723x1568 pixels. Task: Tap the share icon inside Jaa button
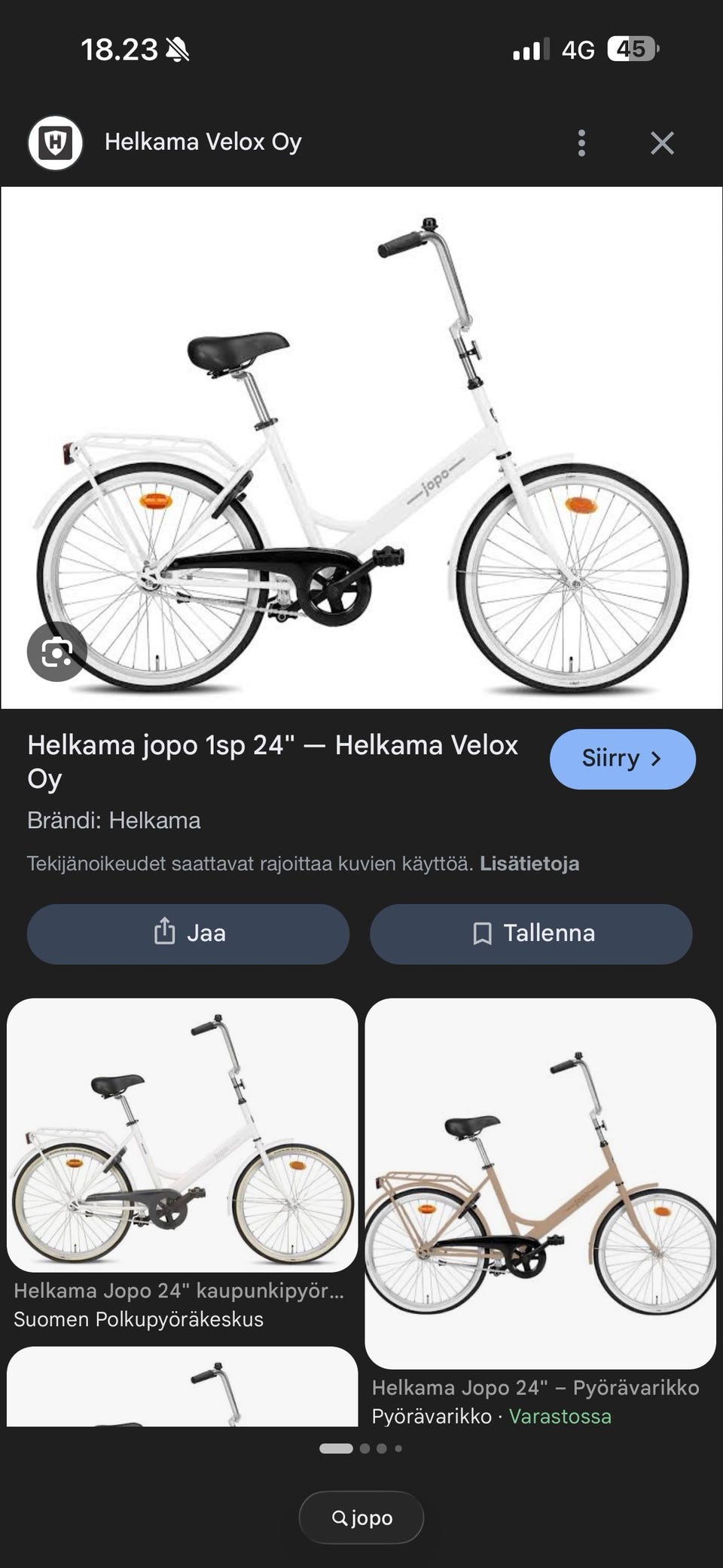164,934
